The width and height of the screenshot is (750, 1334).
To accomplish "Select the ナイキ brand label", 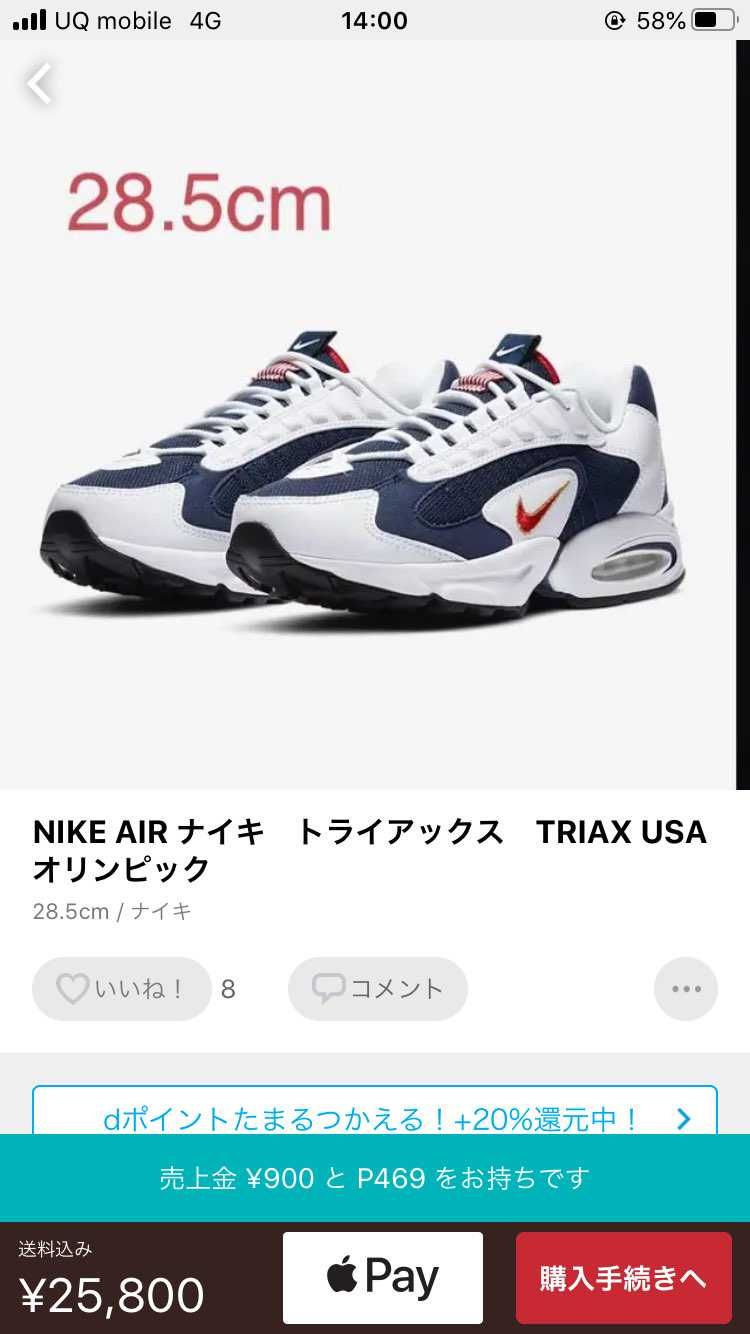I will [165, 911].
